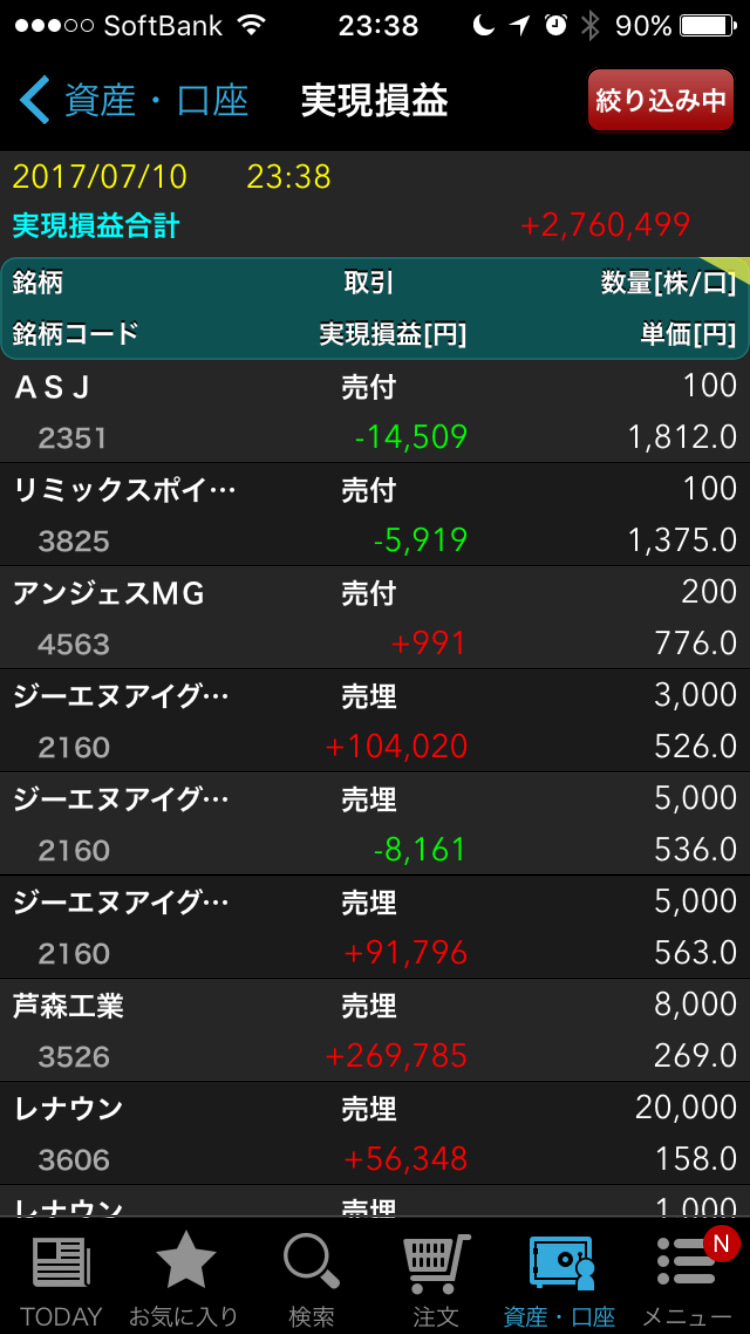This screenshot has height=1334, width=750.
Task: Go back to 資産・口座
Action: coord(134,101)
